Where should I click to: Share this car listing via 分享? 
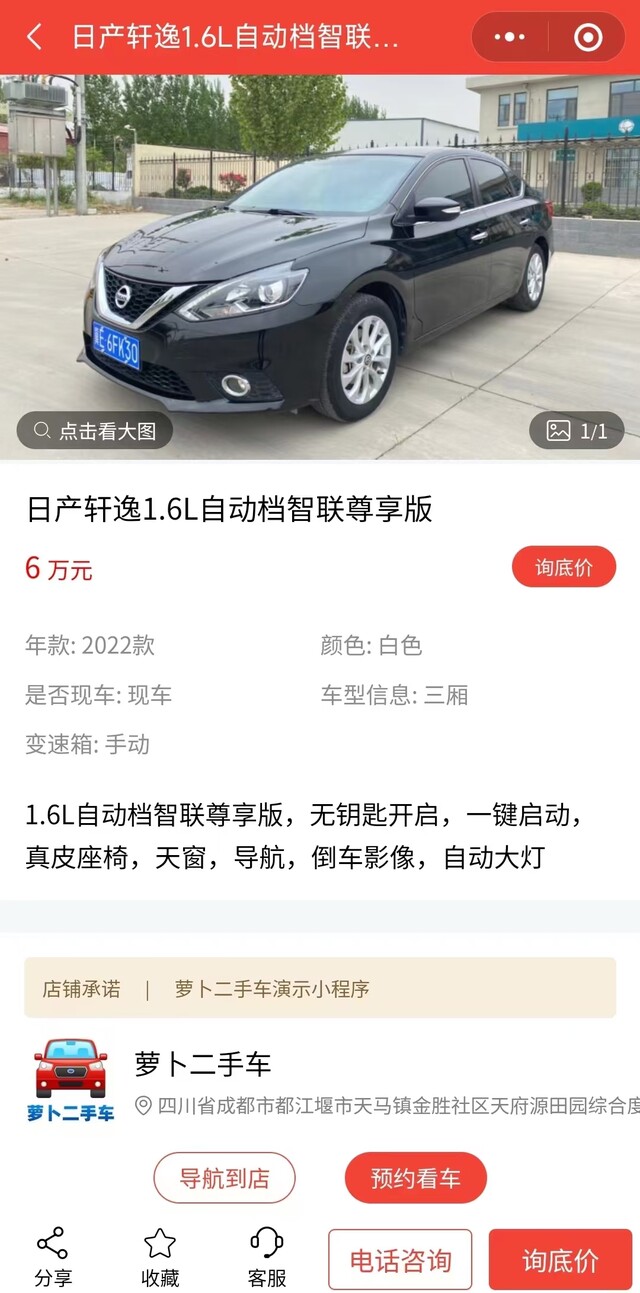52,1256
